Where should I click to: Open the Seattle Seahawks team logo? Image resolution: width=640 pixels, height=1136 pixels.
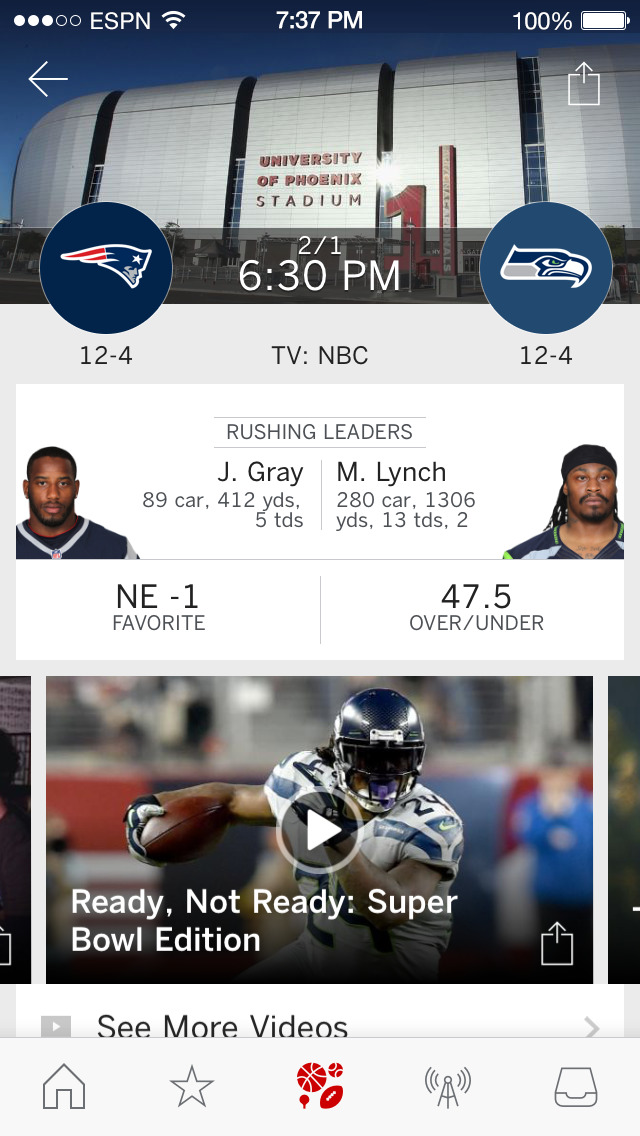546,267
